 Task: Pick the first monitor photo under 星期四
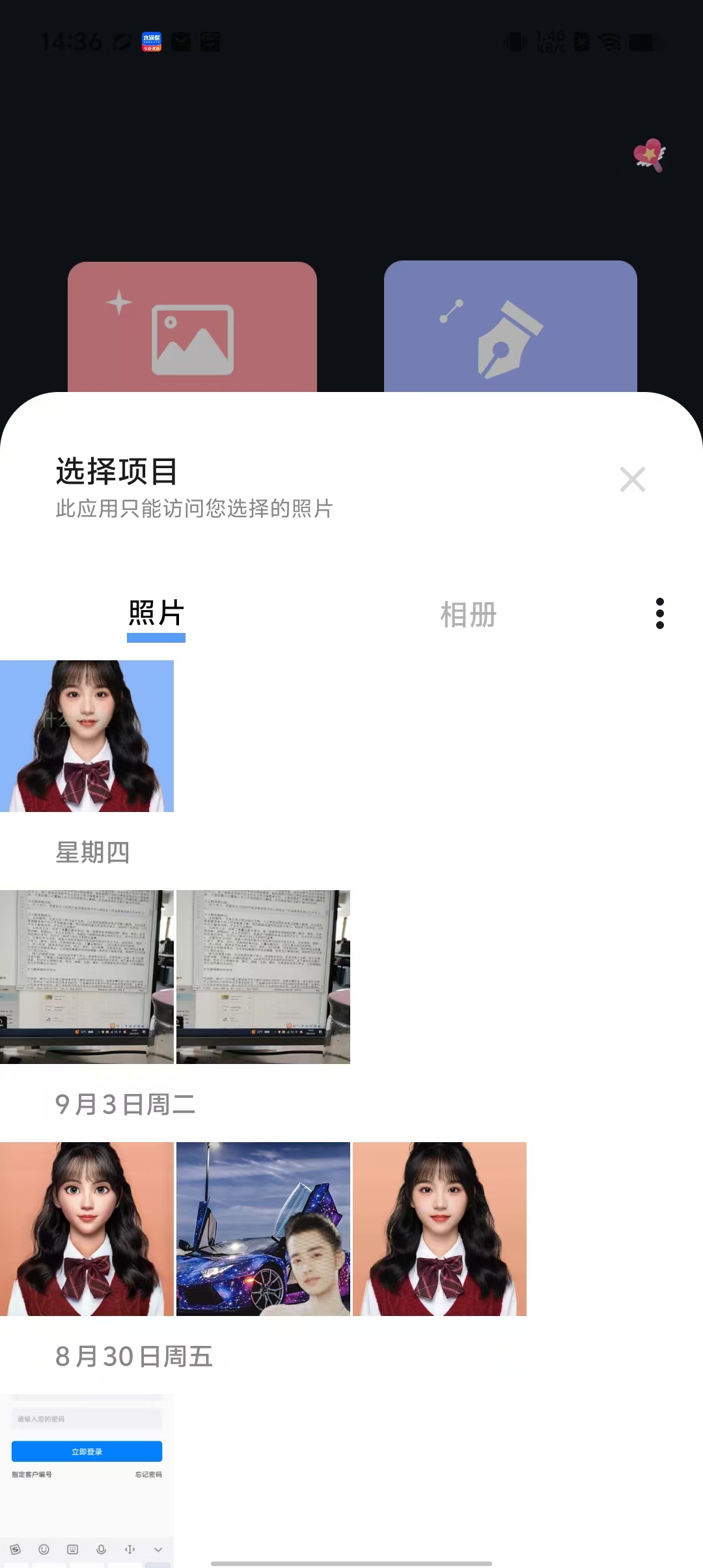click(x=87, y=977)
